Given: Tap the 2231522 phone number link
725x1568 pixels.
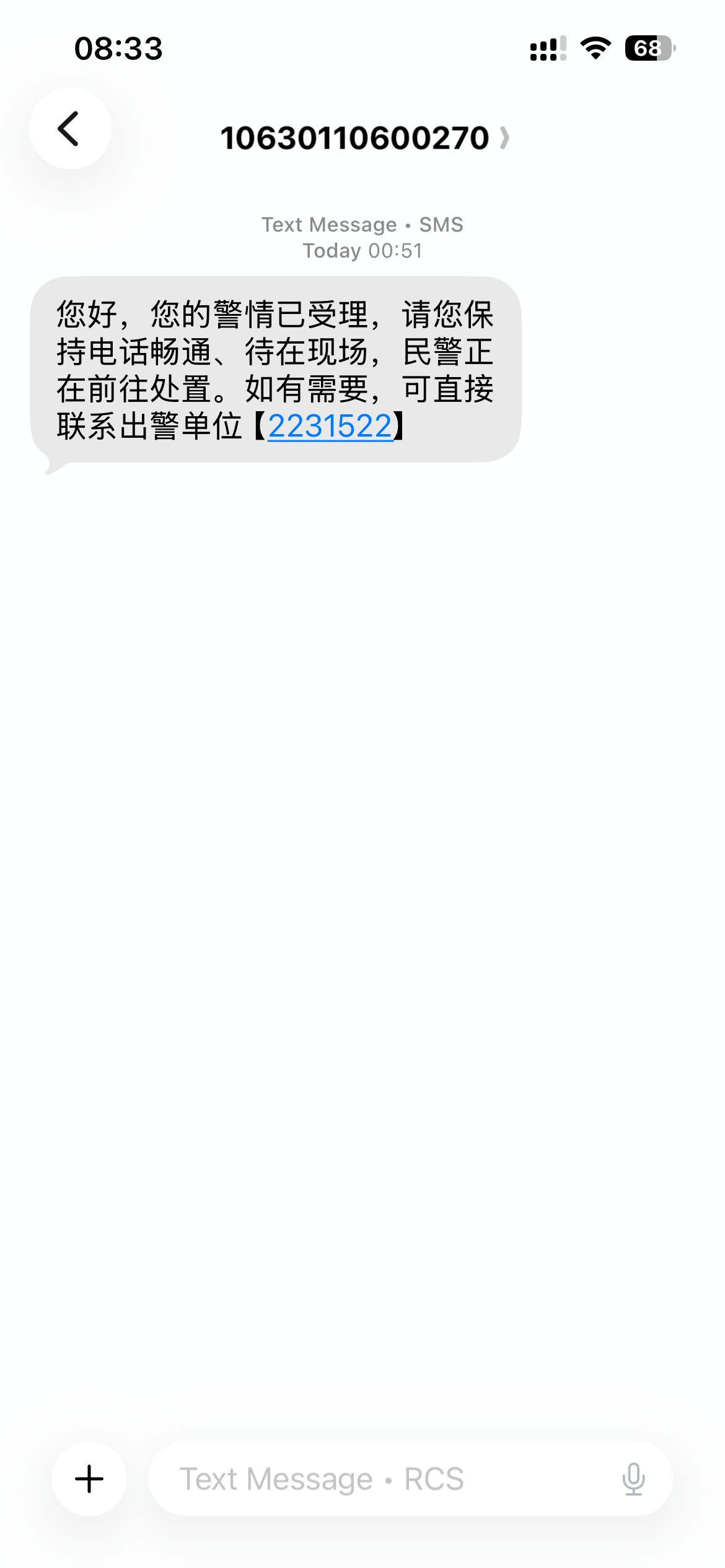Looking at the screenshot, I should pos(330,426).
